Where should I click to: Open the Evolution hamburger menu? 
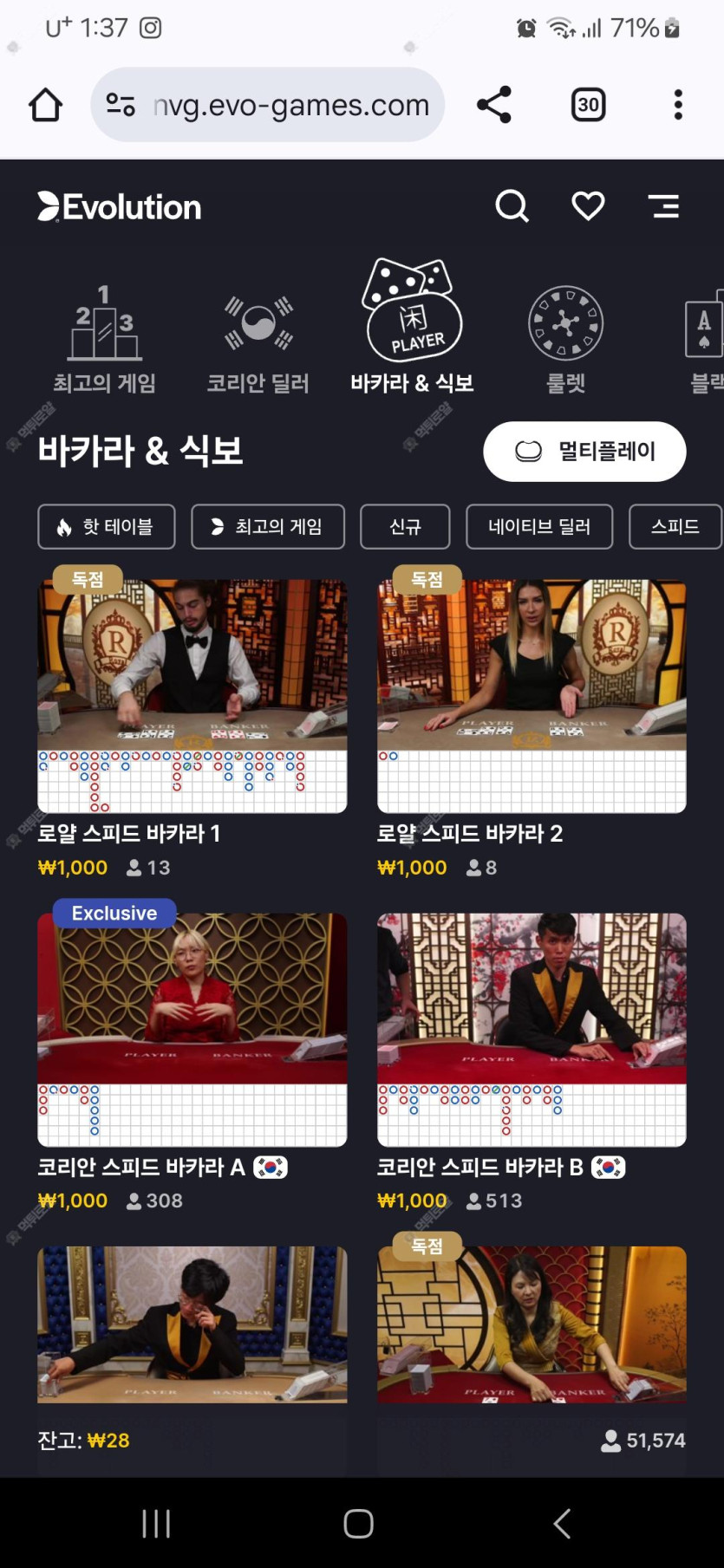coord(664,206)
